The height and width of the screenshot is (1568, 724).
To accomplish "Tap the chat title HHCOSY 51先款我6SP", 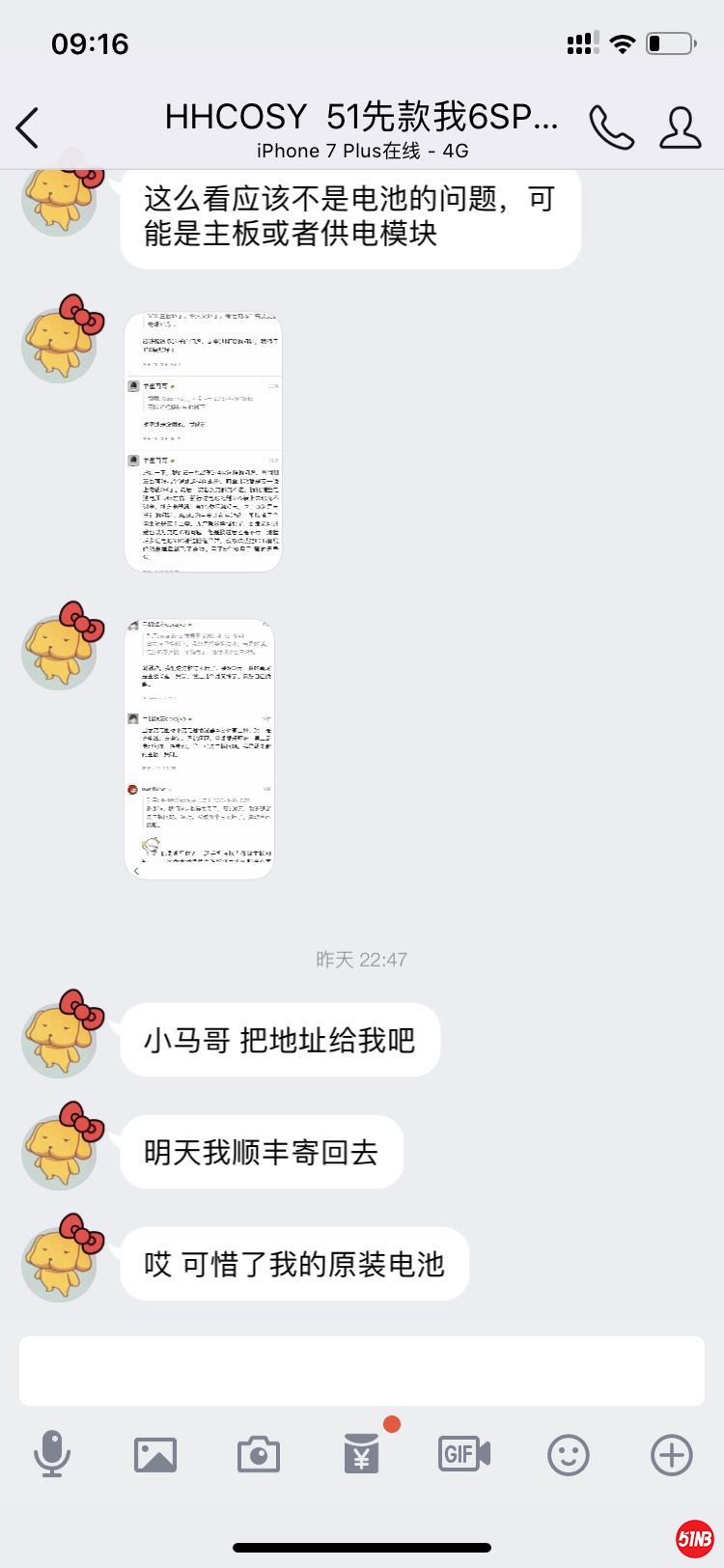I will coord(362,114).
